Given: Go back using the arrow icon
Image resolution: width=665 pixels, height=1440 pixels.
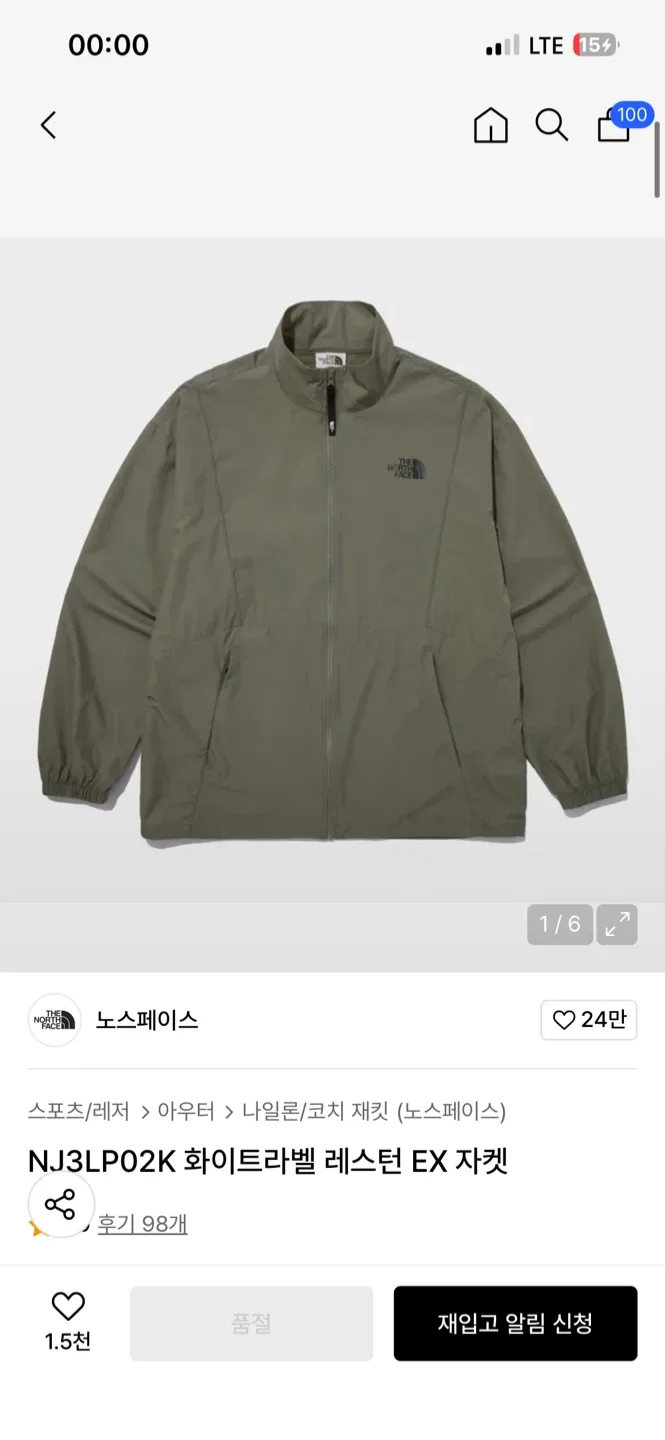Looking at the screenshot, I should (48, 125).
